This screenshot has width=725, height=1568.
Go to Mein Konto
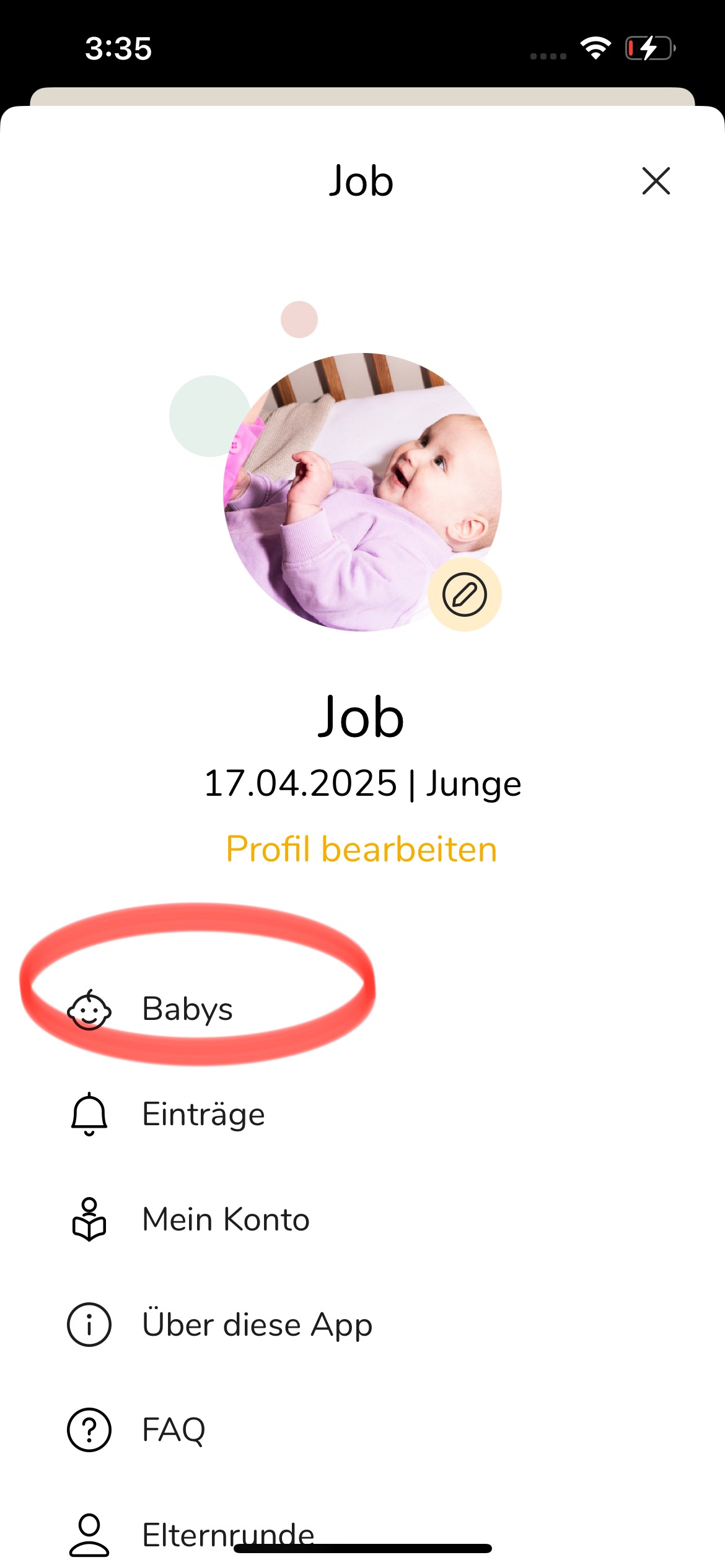[x=226, y=1219]
